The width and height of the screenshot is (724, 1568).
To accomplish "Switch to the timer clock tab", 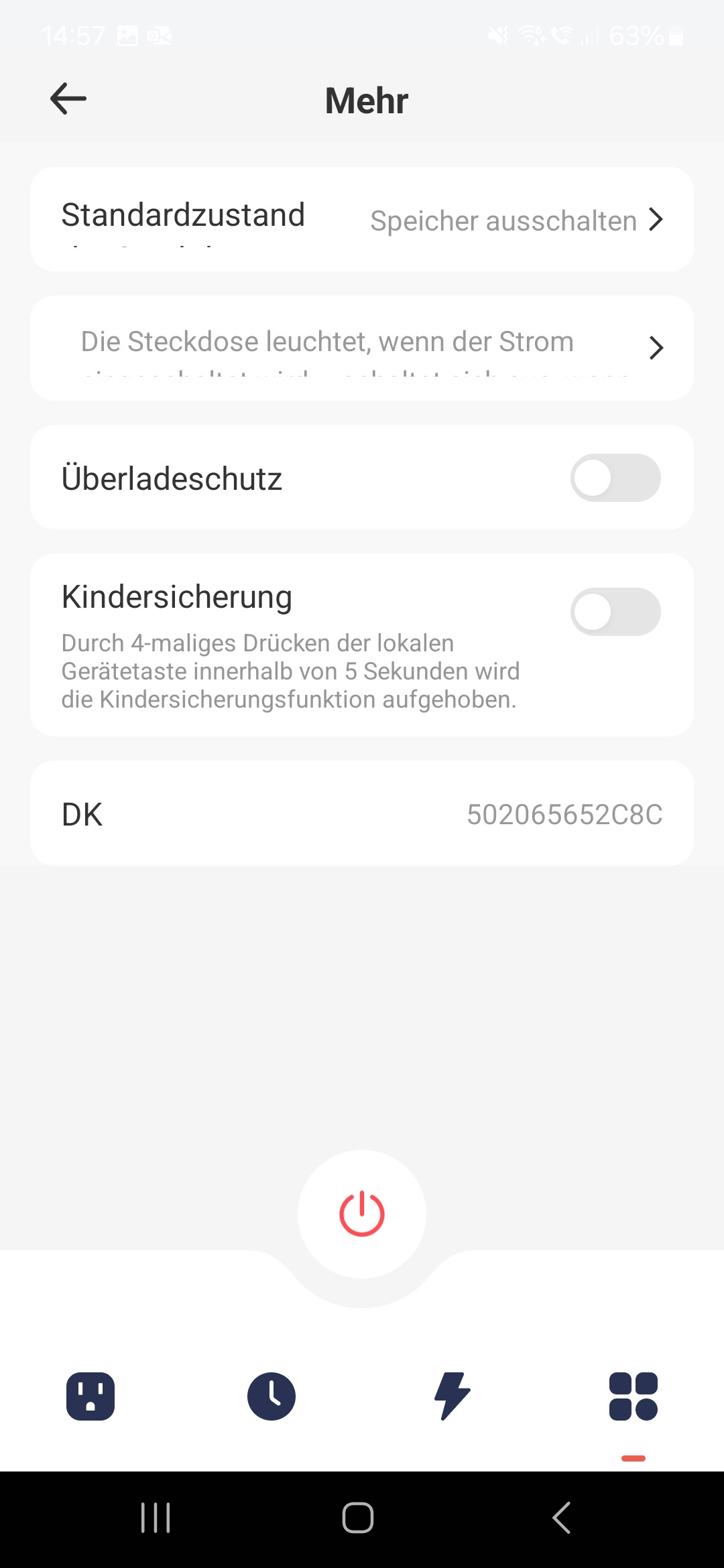I will pos(271,1396).
